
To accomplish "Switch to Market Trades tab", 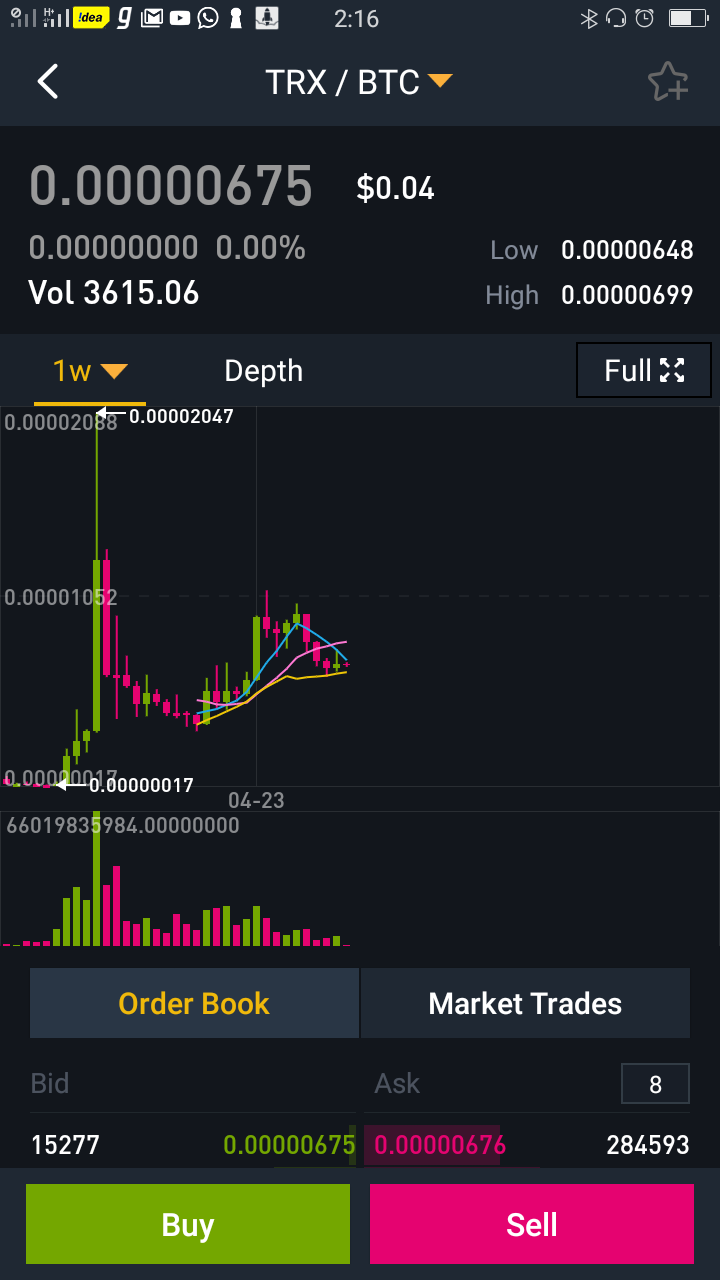I will (525, 1003).
